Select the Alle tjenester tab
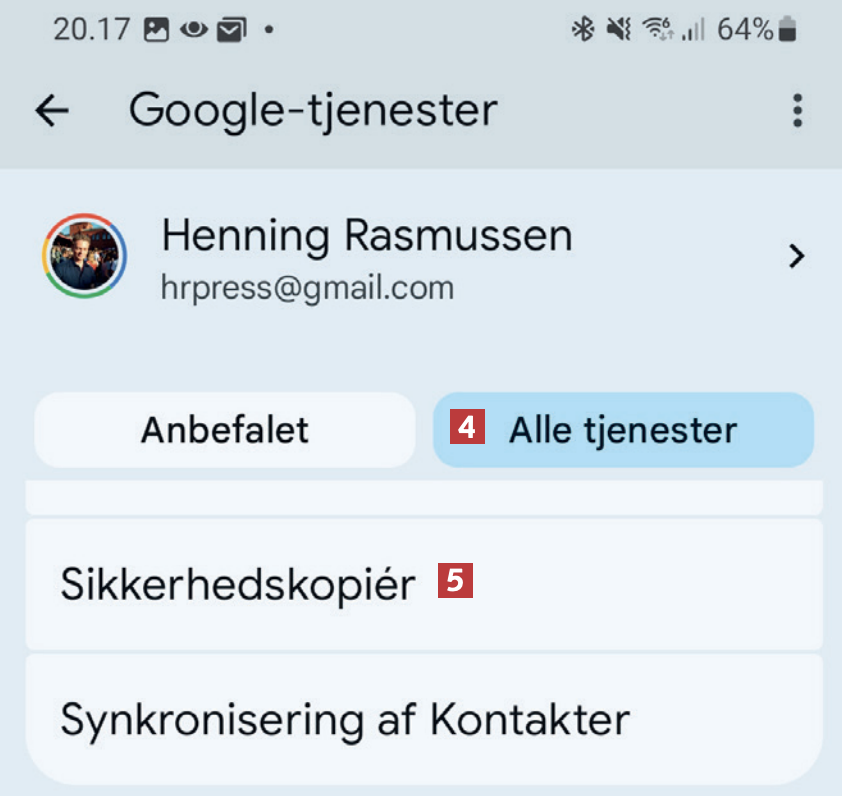This screenshot has width=842, height=796. point(623,430)
